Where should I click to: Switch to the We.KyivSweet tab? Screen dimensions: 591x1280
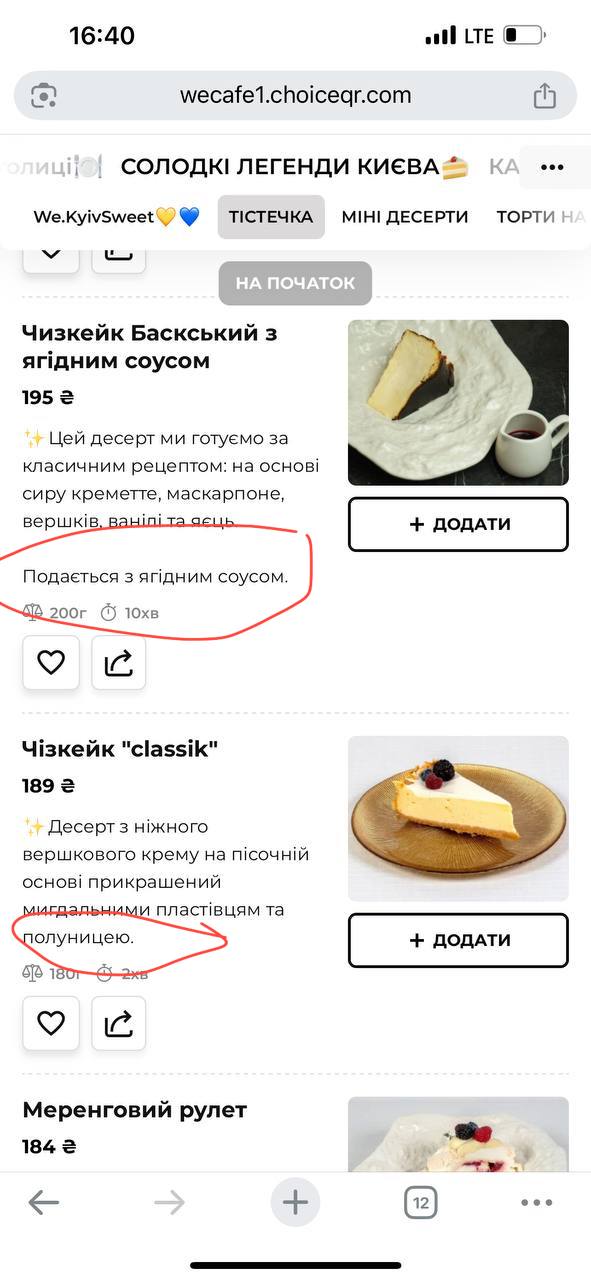116,217
